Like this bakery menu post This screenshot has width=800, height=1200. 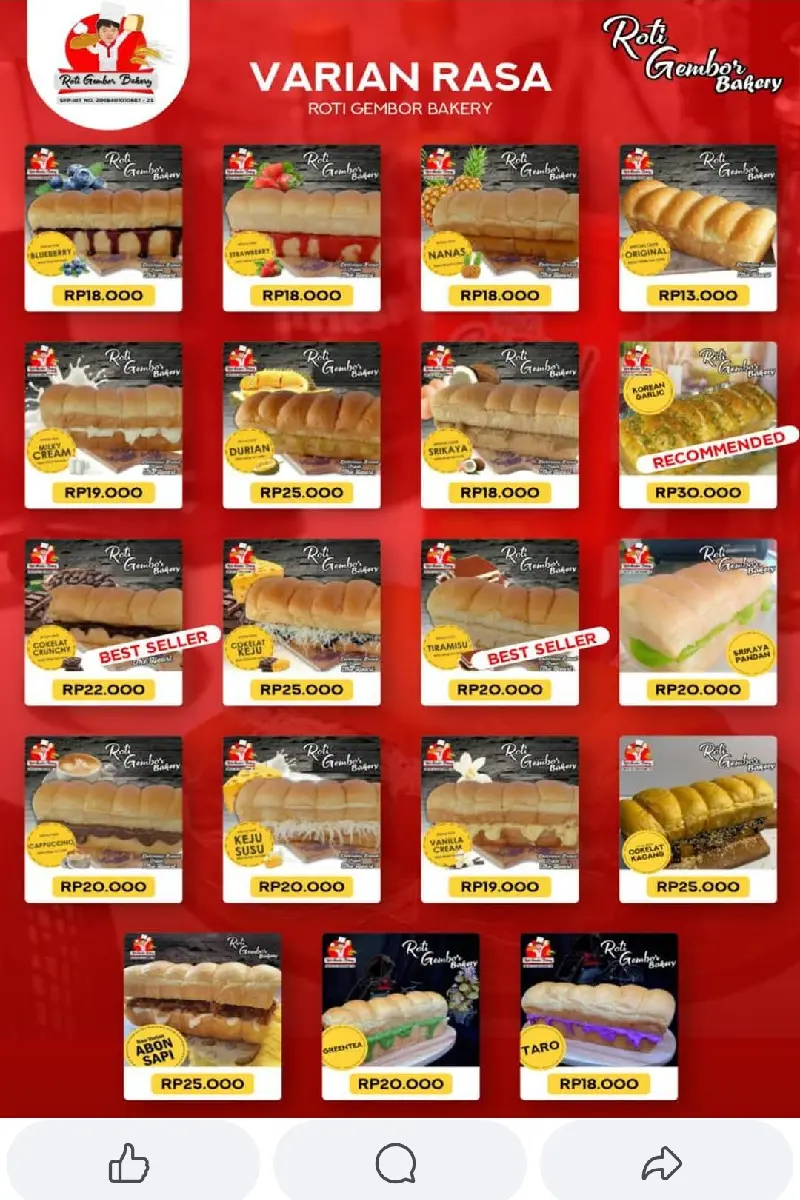coord(129,1164)
